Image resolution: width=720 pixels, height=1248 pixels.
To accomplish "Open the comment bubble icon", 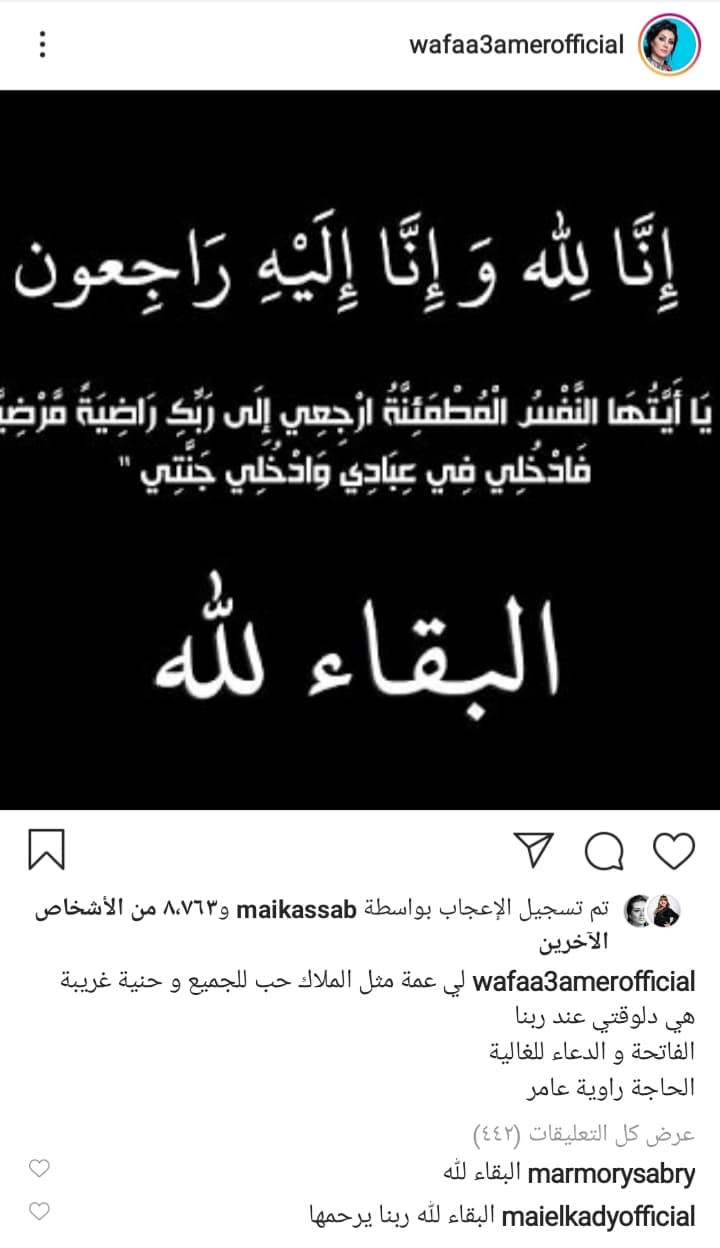I will tap(604, 851).
